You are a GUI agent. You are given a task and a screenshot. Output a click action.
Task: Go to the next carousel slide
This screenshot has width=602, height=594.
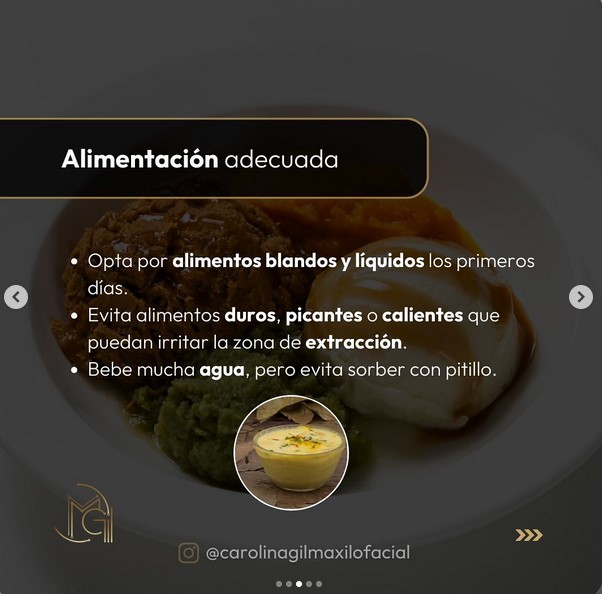[x=580, y=297]
